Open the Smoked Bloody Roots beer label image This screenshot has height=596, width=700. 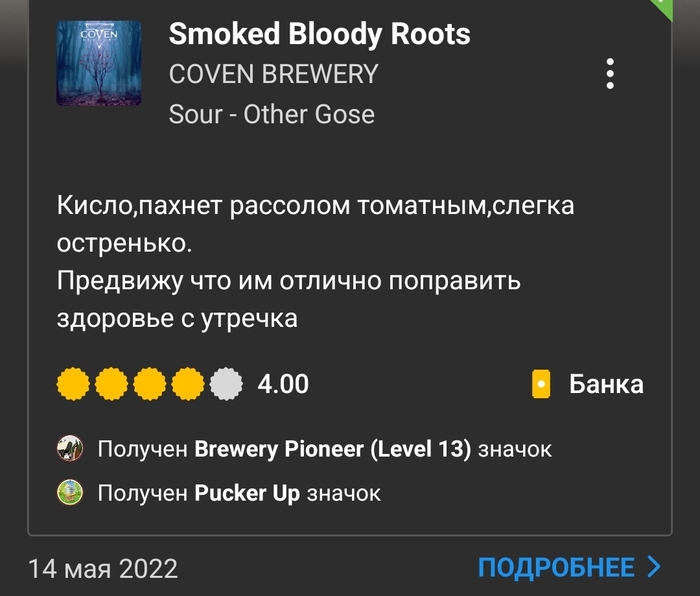[x=99, y=63]
